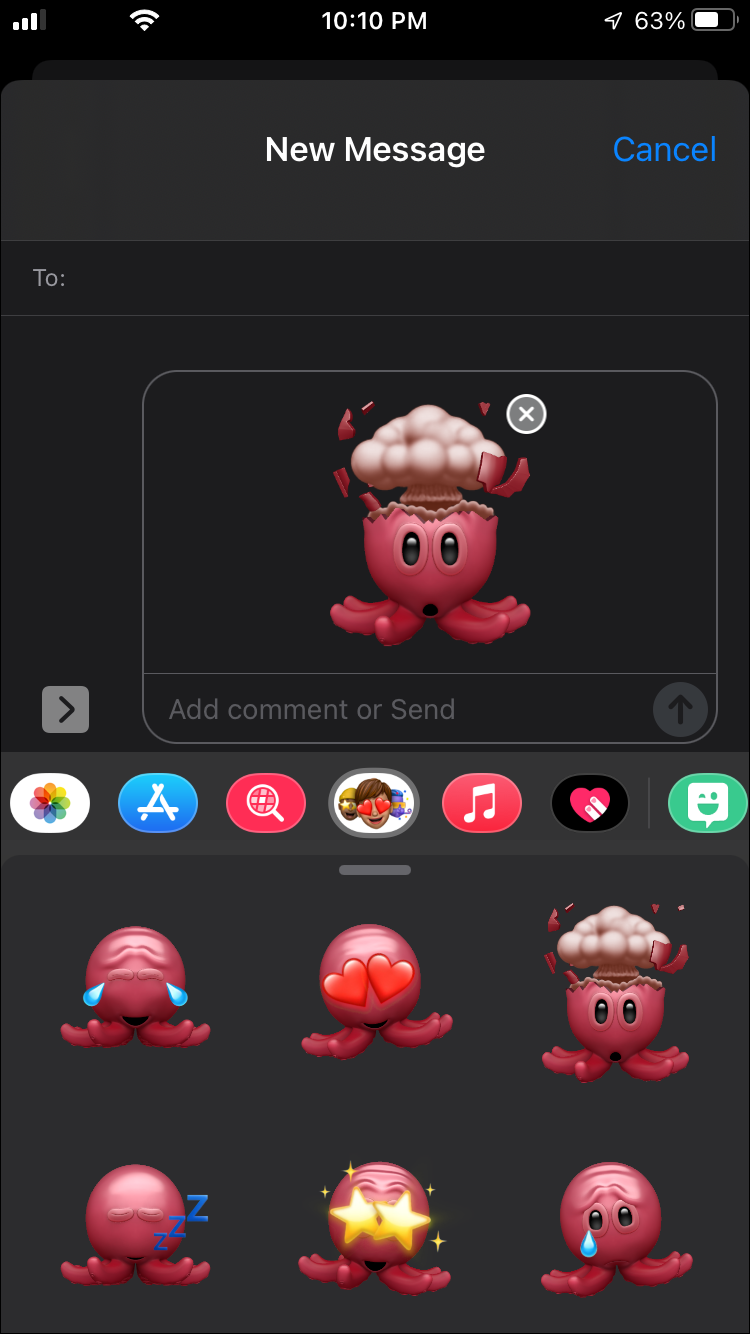
Task: Open the Music iMessage app
Action: (482, 803)
